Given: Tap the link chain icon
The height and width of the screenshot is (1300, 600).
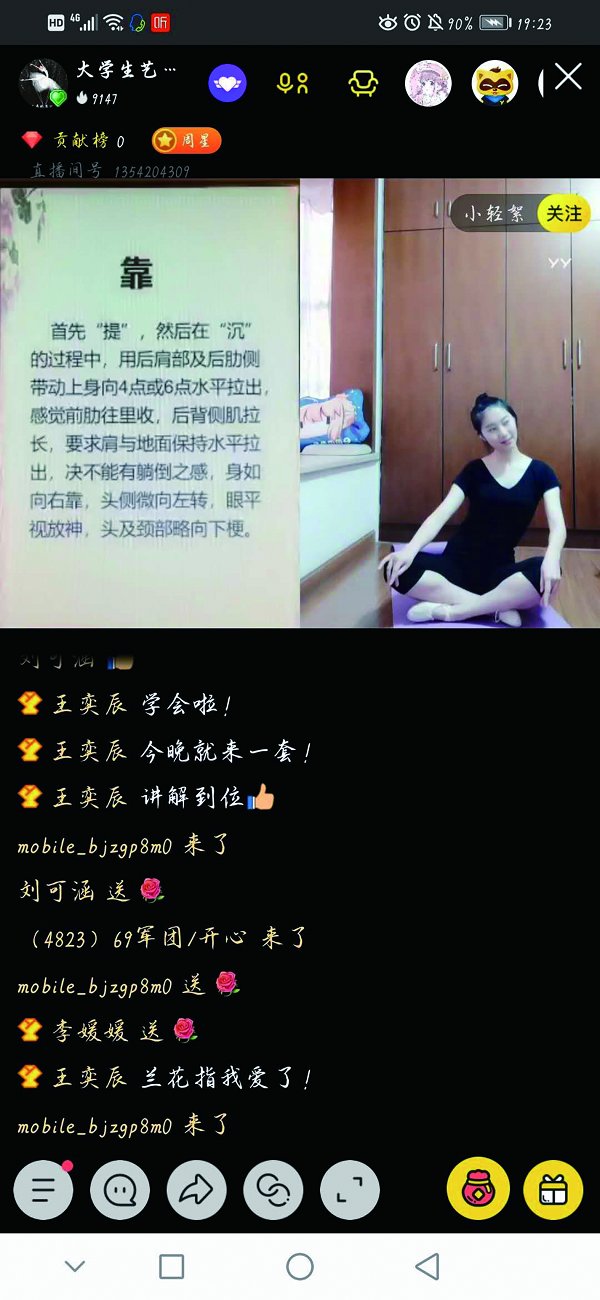Looking at the screenshot, I should pos(273,1190).
